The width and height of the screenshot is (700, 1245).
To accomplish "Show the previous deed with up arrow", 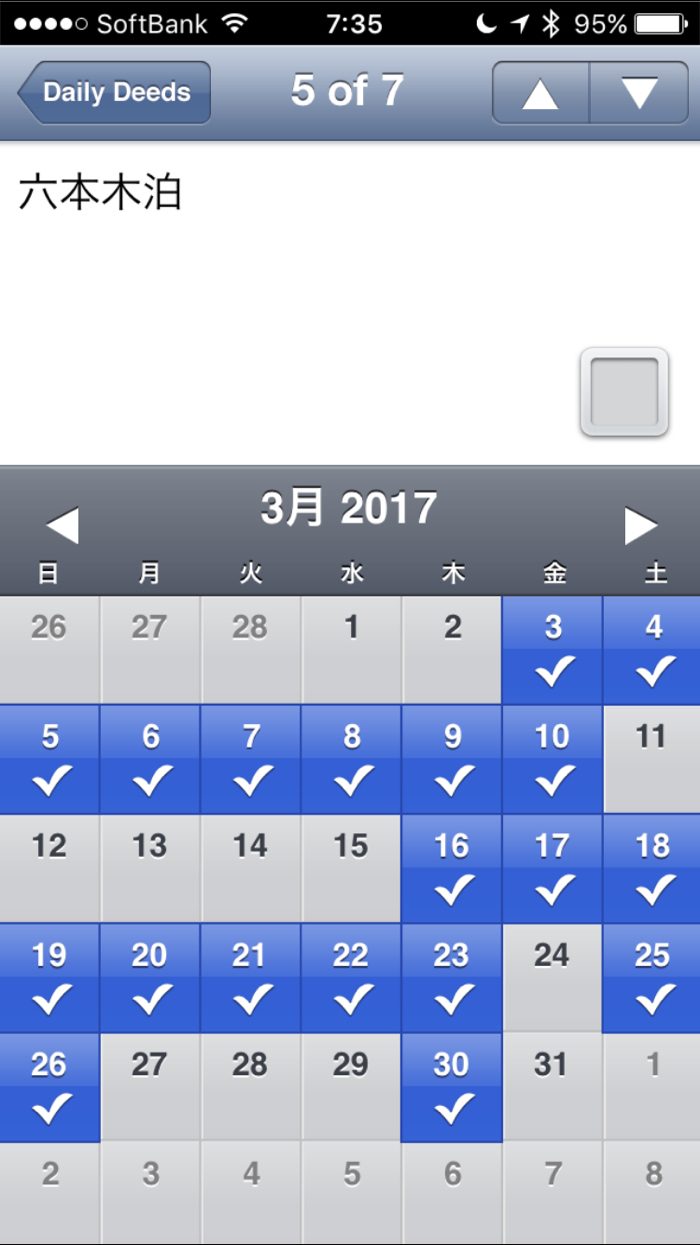I will [x=540, y=93].
